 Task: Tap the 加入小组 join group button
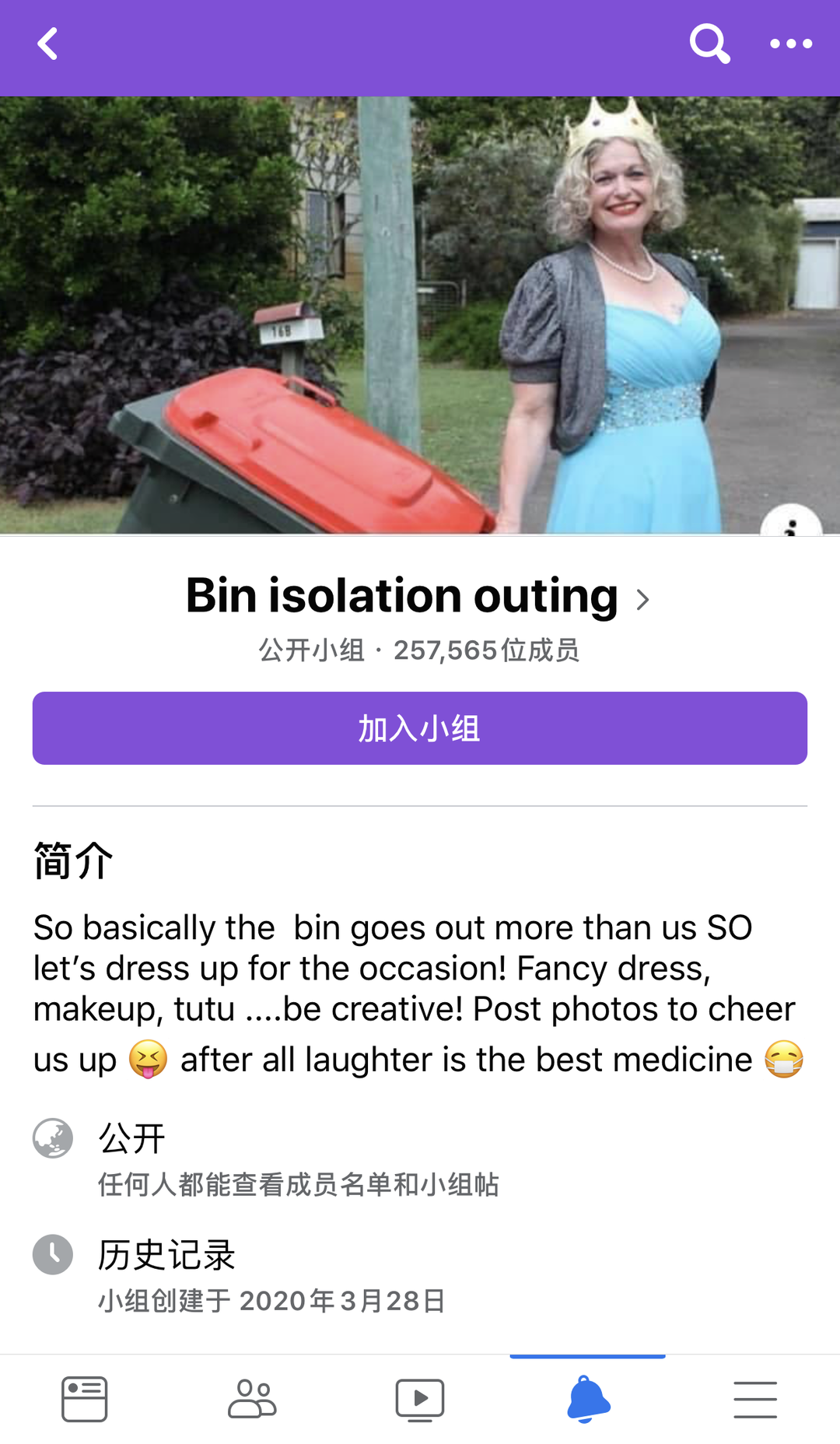[x=420, y=728]
